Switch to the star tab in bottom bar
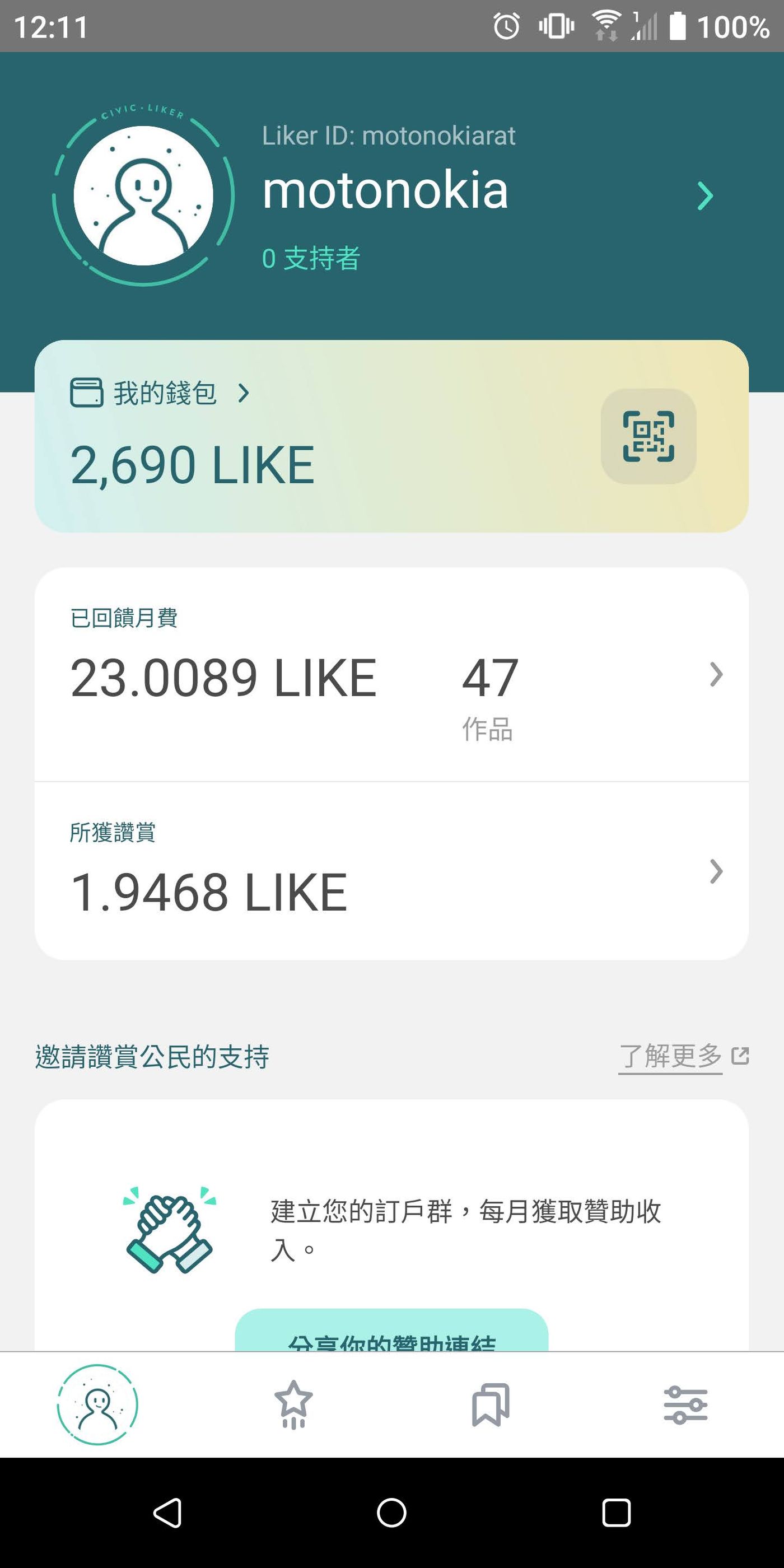The image size is (784, 1568). [x=293, y=1405]
